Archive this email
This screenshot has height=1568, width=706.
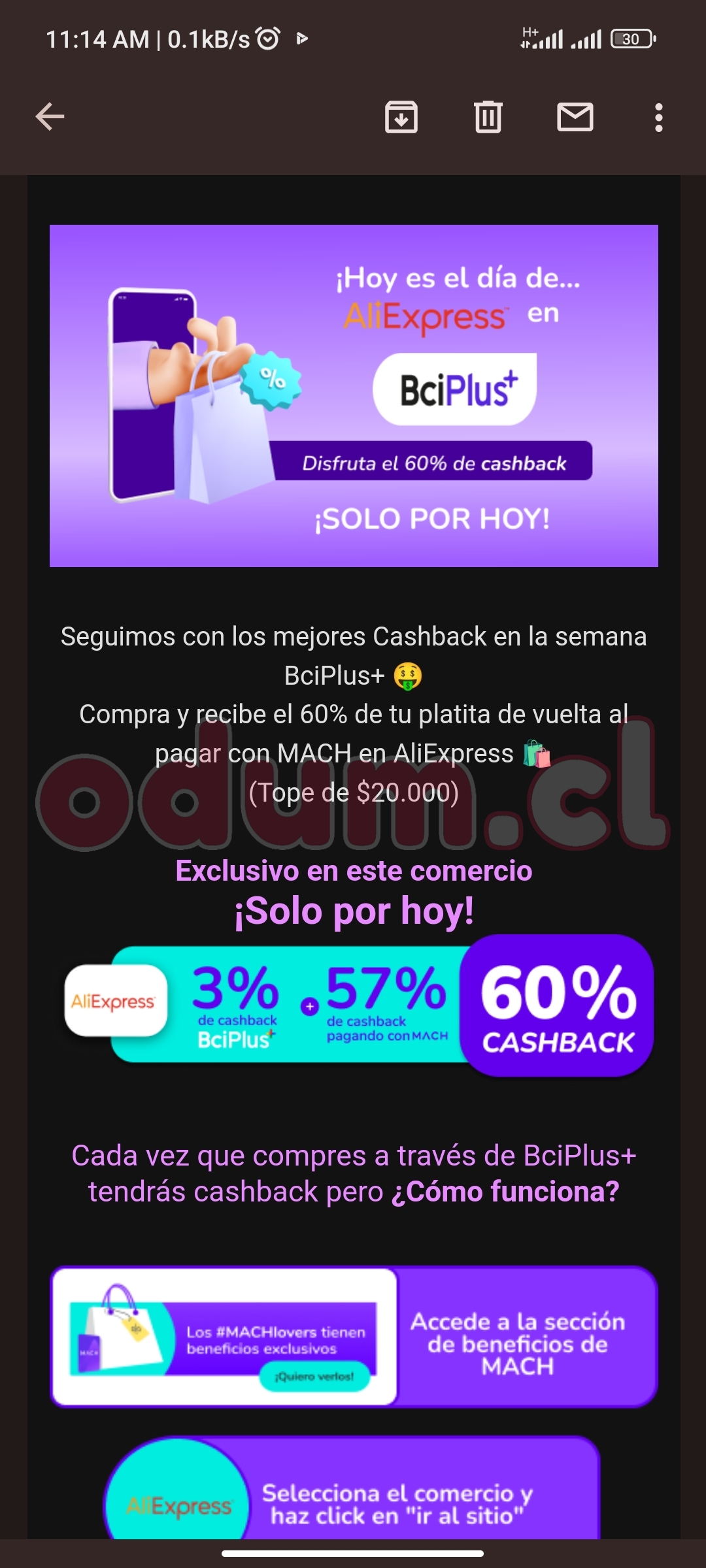401,118
